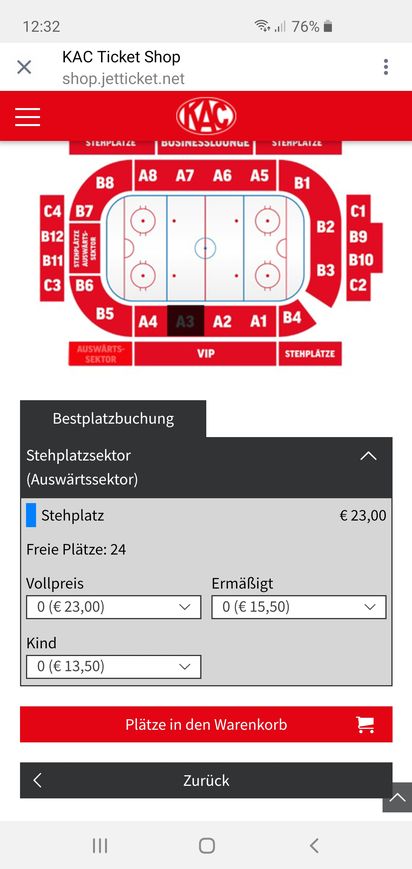The height and width of the screenshot is (869, 412).
Task: Close the KAC Ticket Shop browser tab
Action: click(x=24, y=68)
